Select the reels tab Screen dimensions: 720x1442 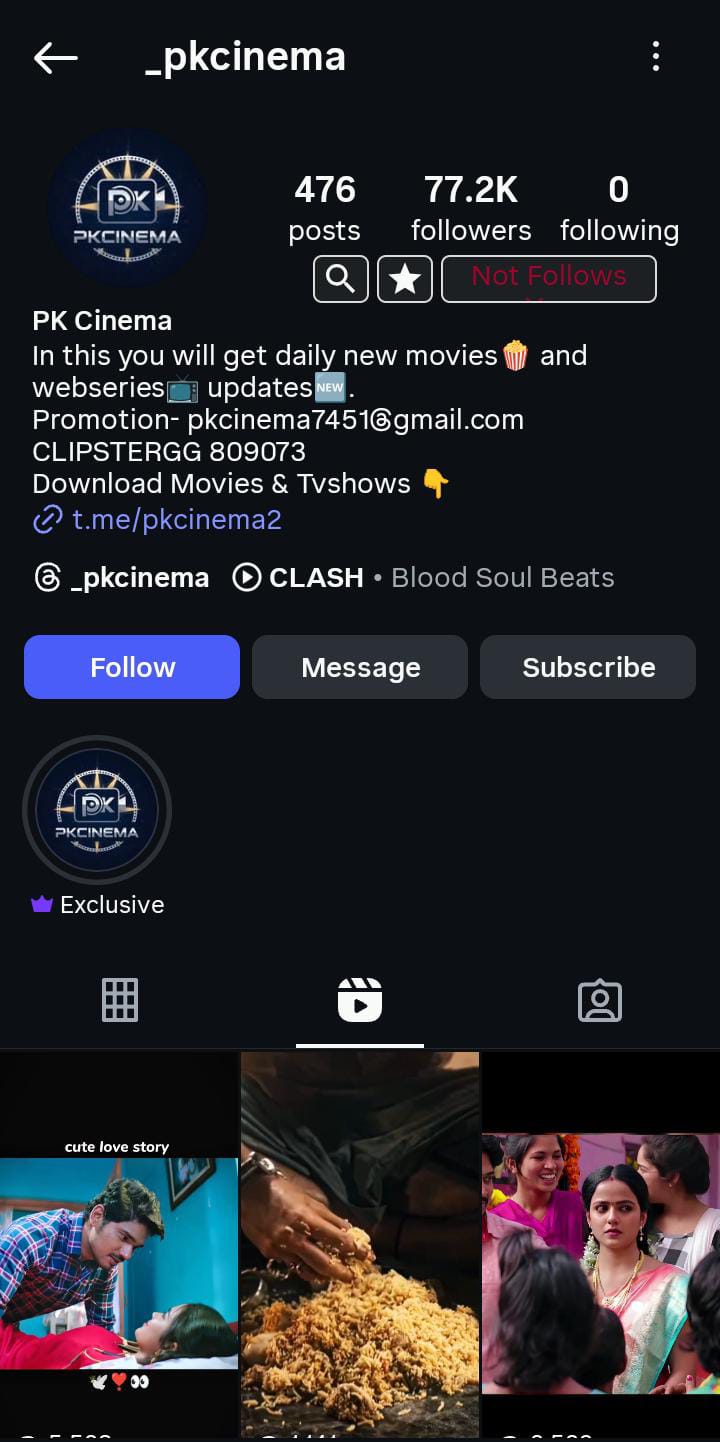360,1000
